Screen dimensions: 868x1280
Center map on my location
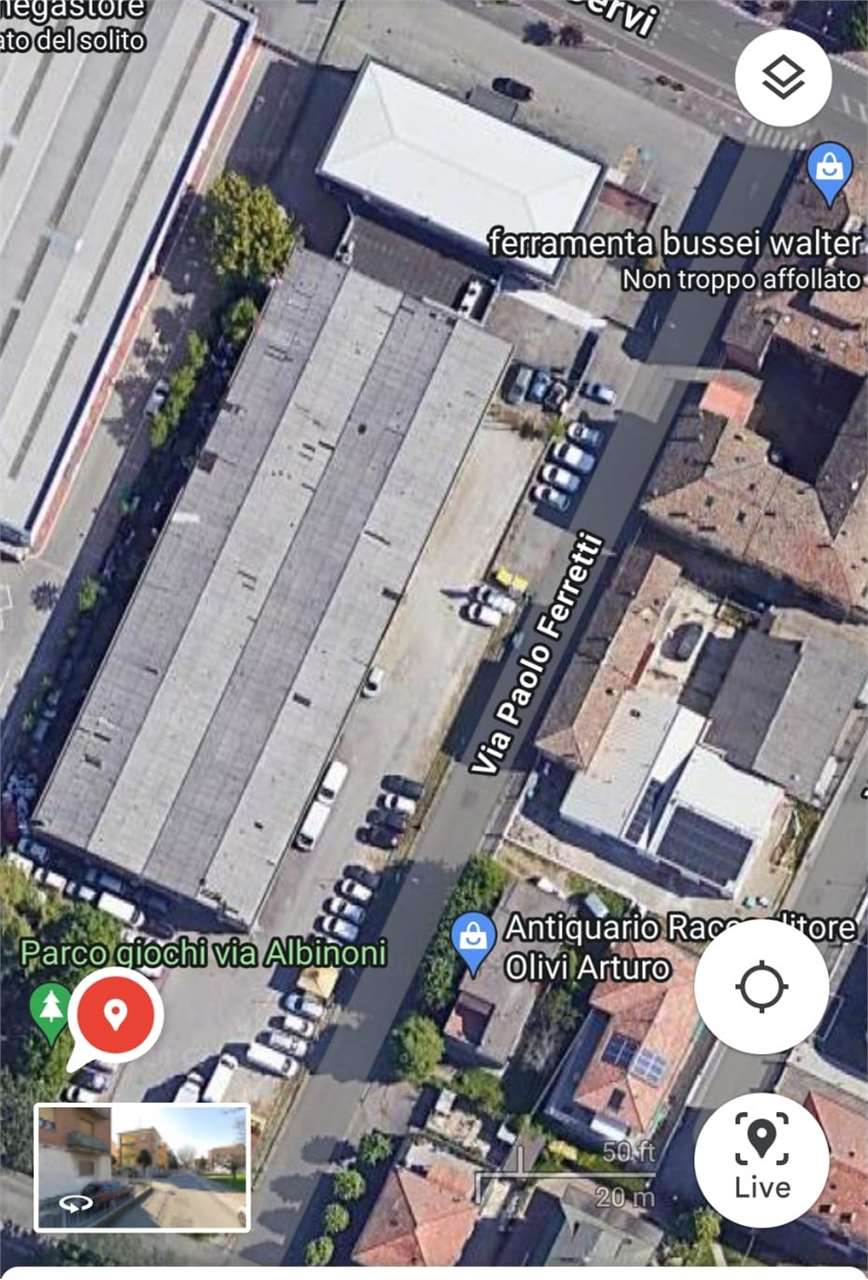tap(762, 987)
